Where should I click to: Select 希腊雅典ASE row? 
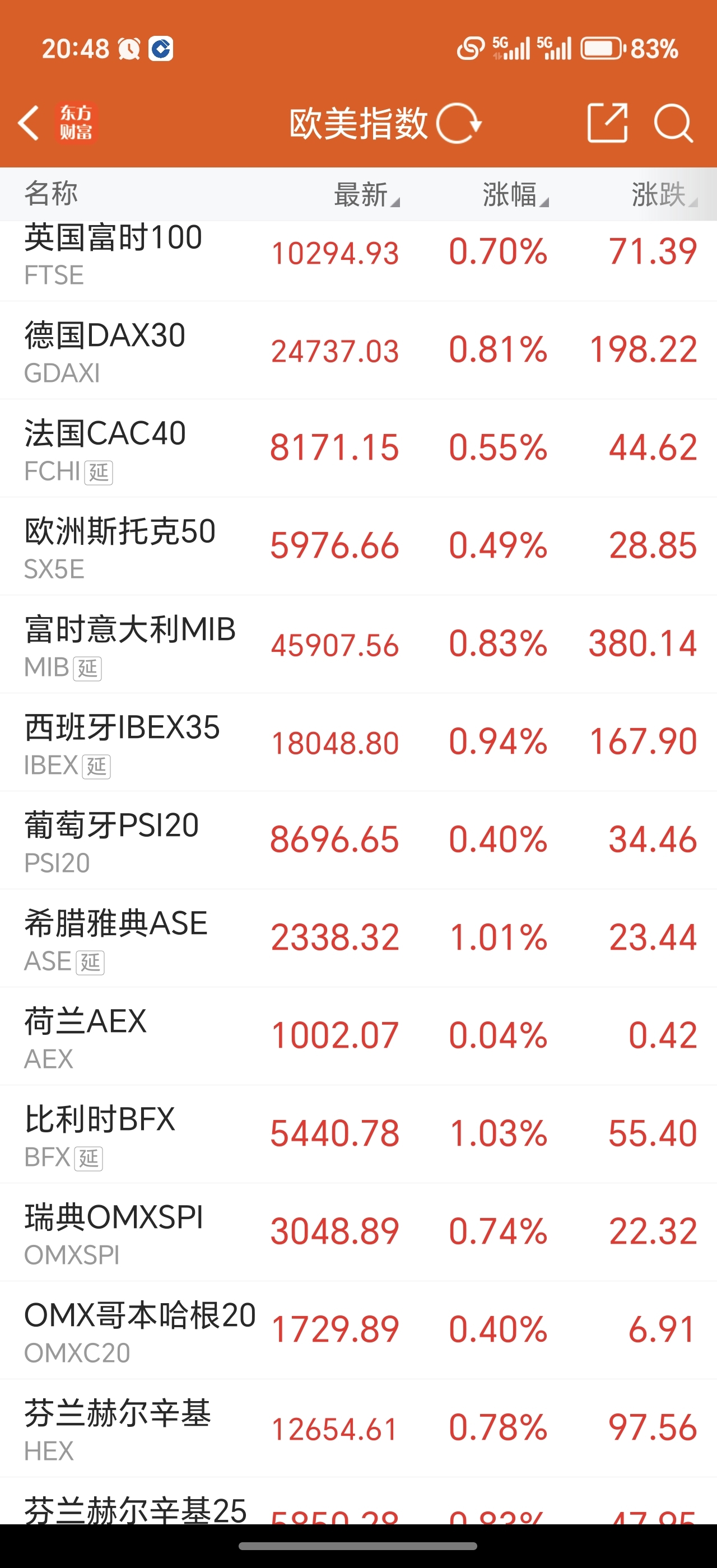(358, 939)
